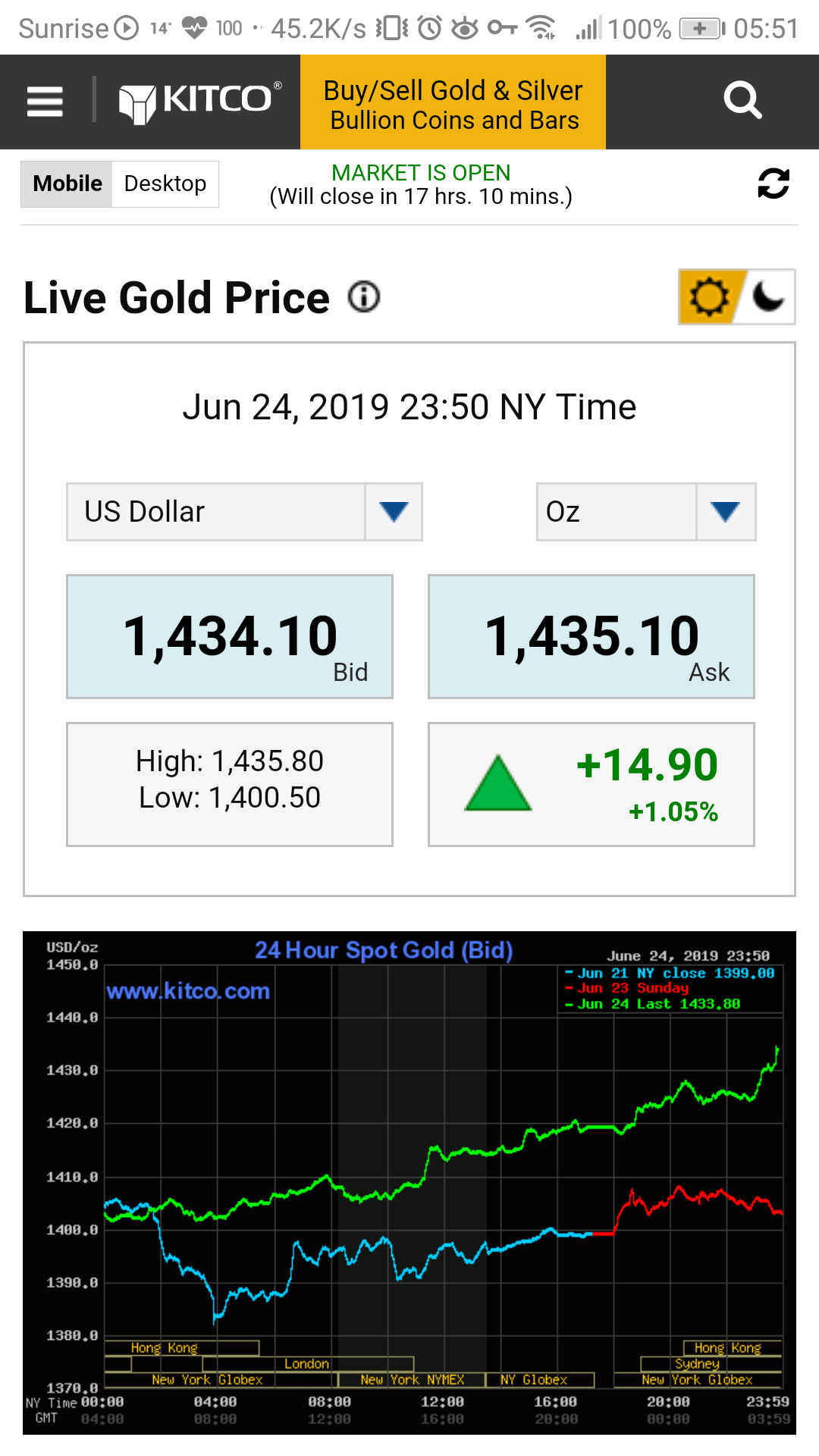Viewport: 819px width, 1456px height.
Task: Switch to Desktop site view
Action: tap(165, 184)
